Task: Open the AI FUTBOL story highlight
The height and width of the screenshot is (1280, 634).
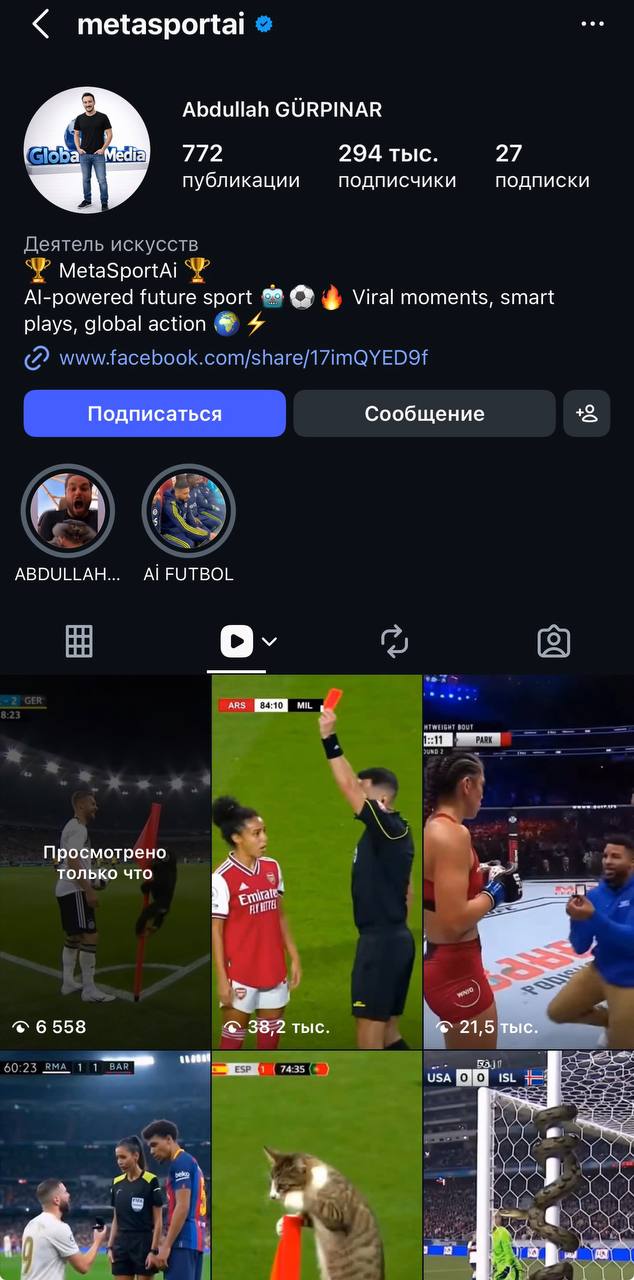Action: coord(189,511)
